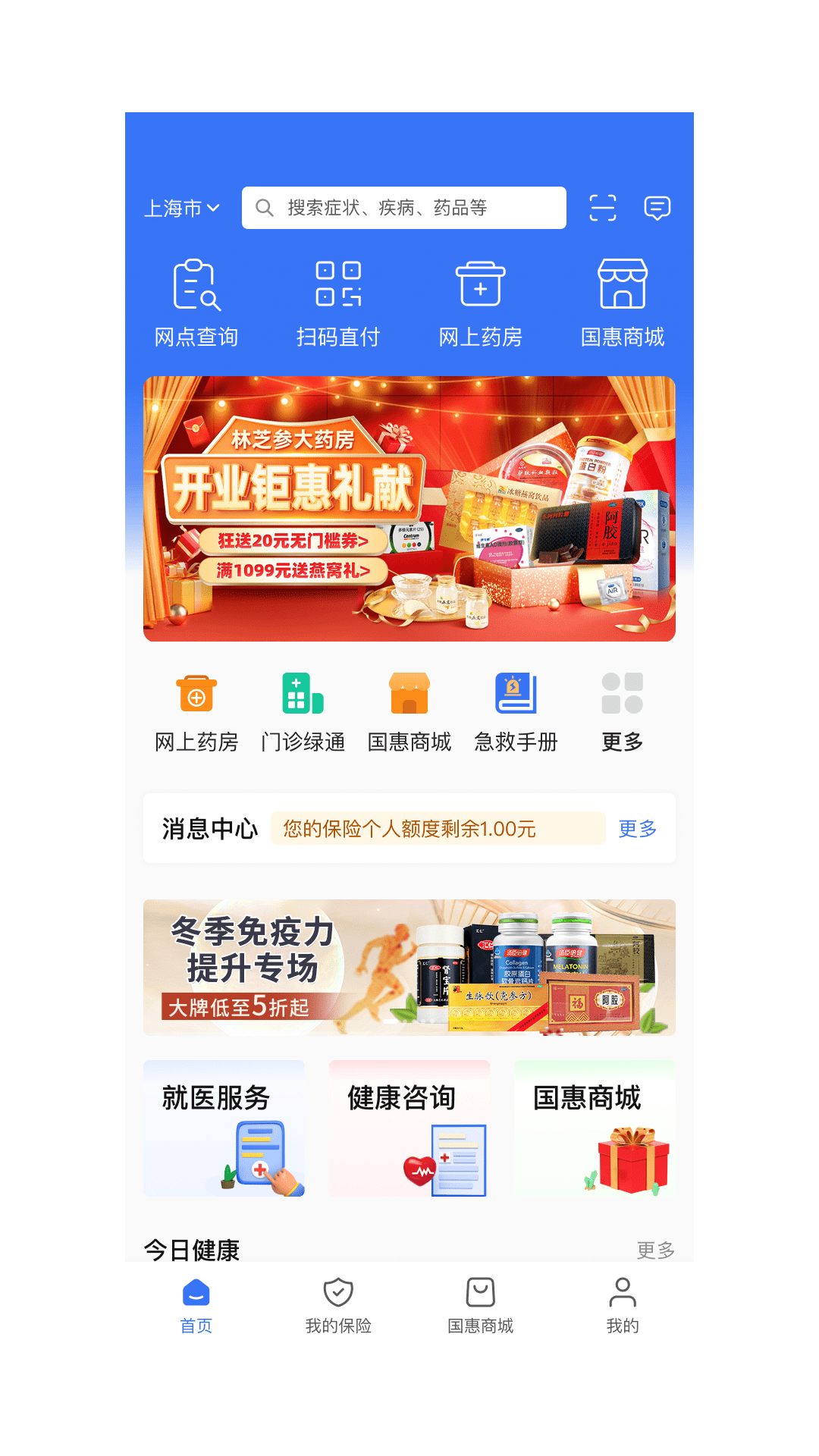
Task: Open the scan icon in the top bar
Action: point(603,208)
